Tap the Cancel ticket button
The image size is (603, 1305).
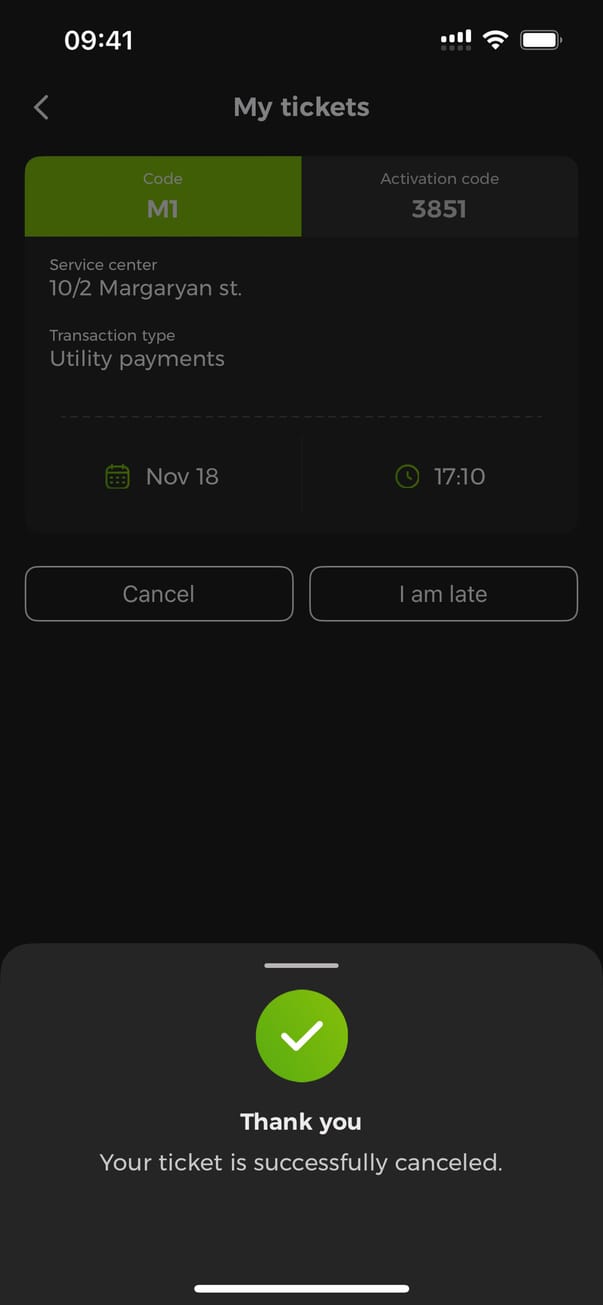click(x=159, y=594)
